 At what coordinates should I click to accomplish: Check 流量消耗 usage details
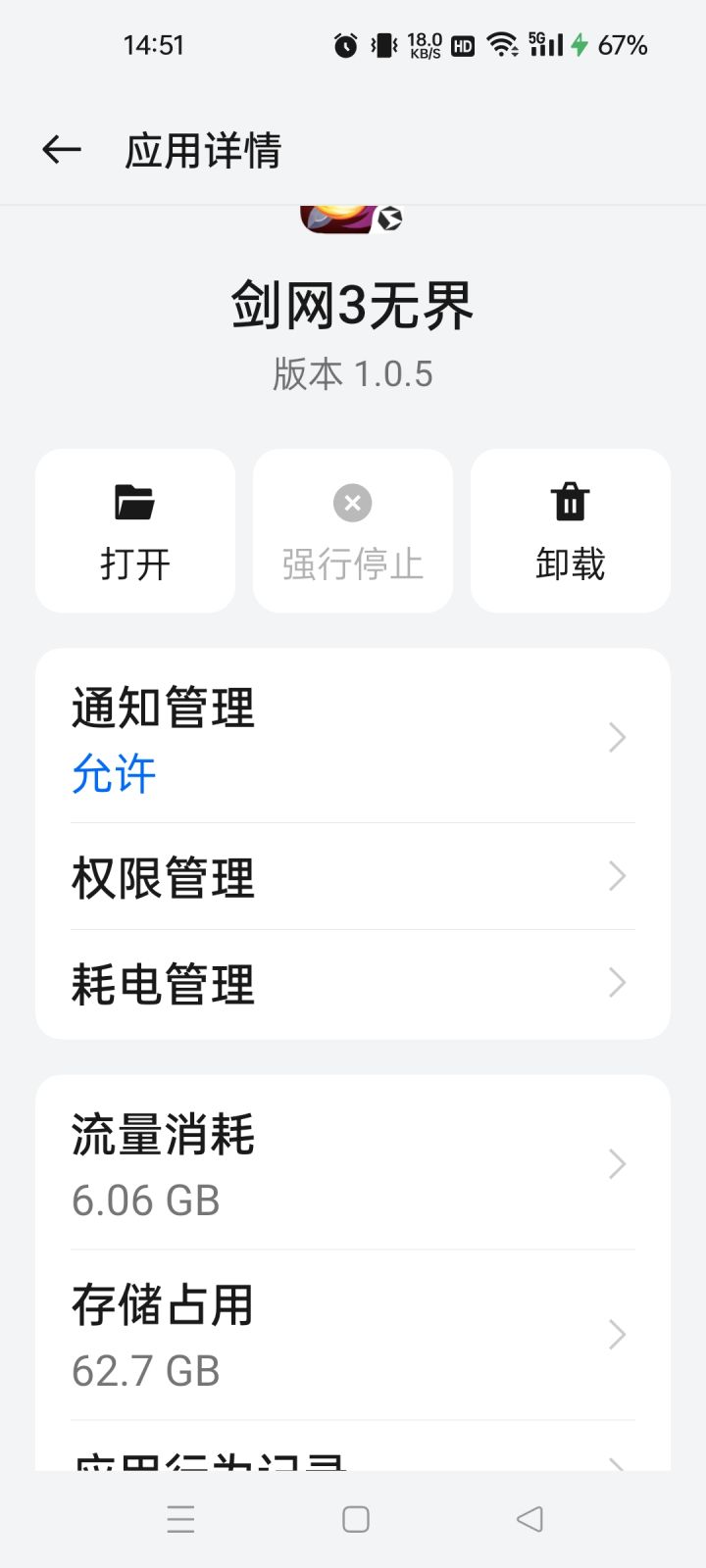[x=353, y=1165]
